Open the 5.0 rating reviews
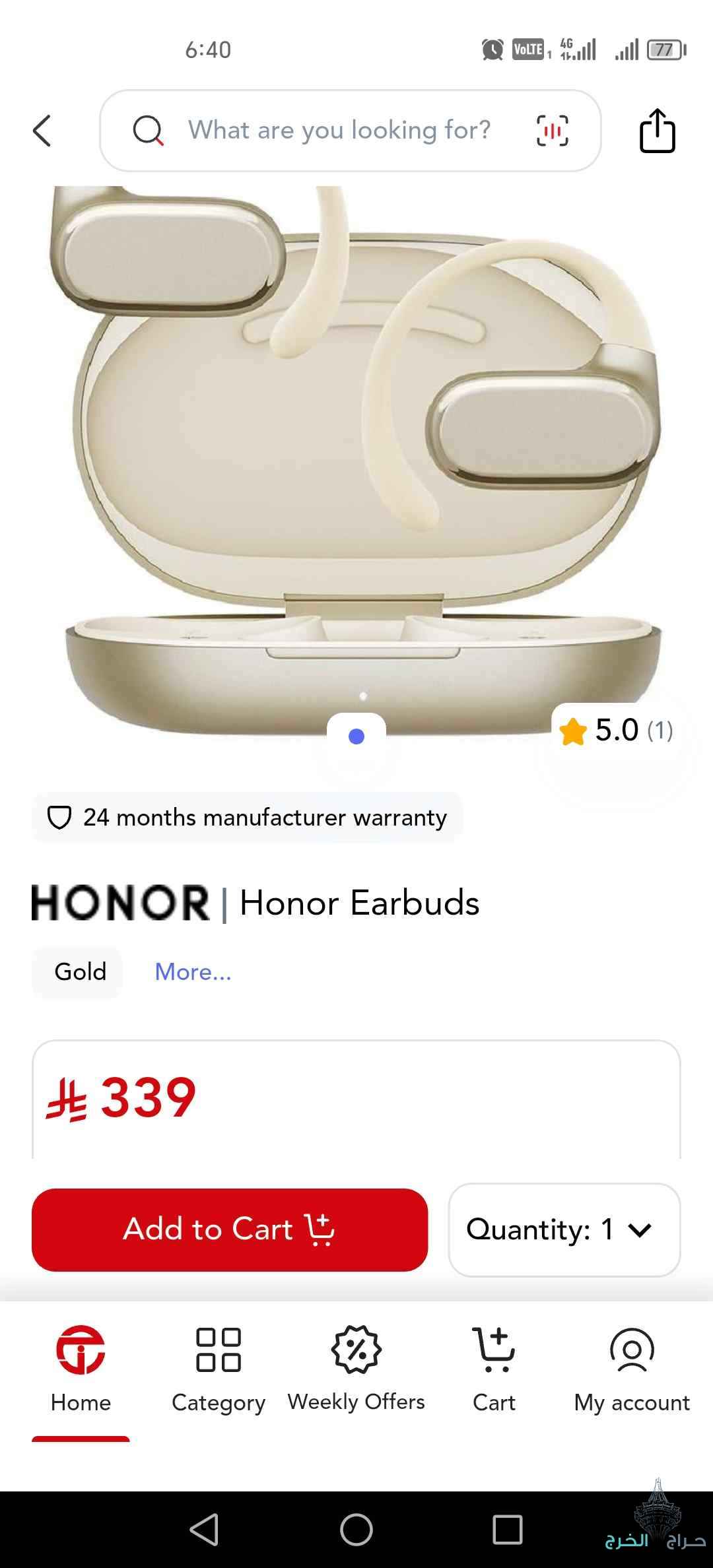 pyautogui.click(x=615, y=731)
